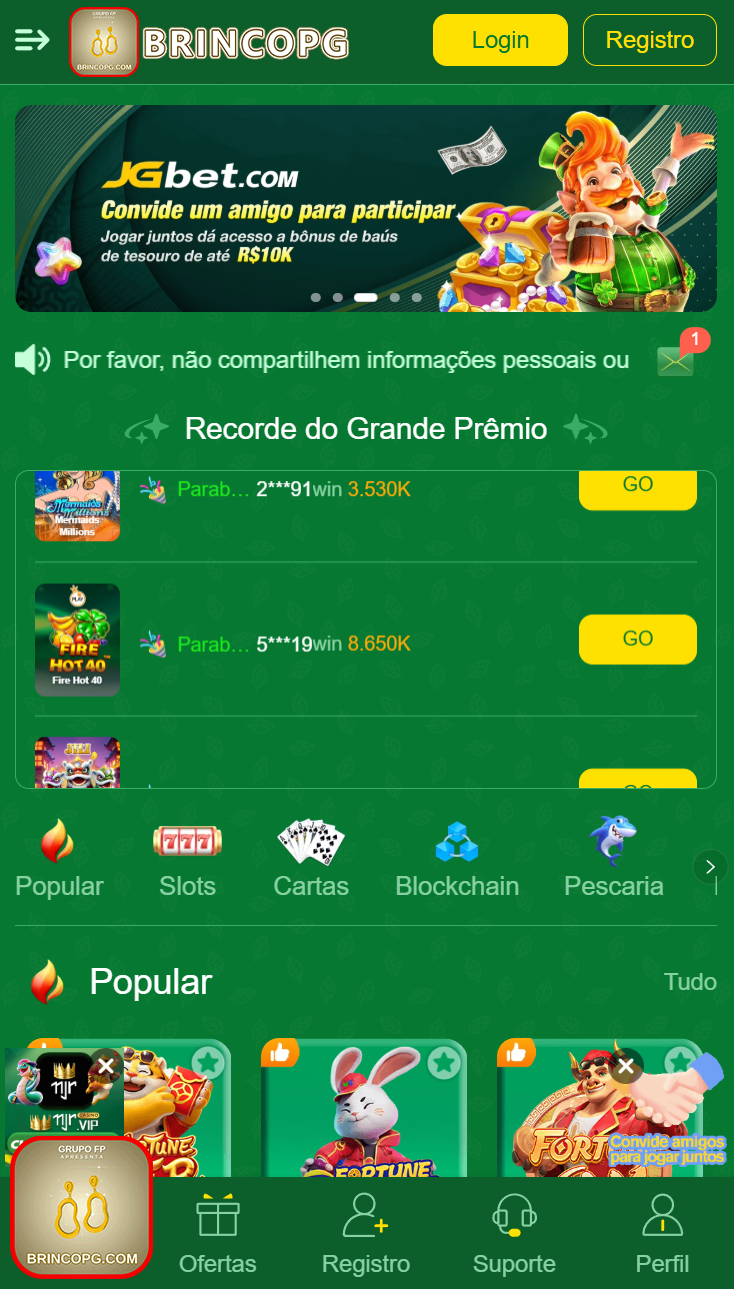The width and height of the screenshot is (734, 1289).
Task: Select the Popular flame category tab
Action: coord(59,840)
